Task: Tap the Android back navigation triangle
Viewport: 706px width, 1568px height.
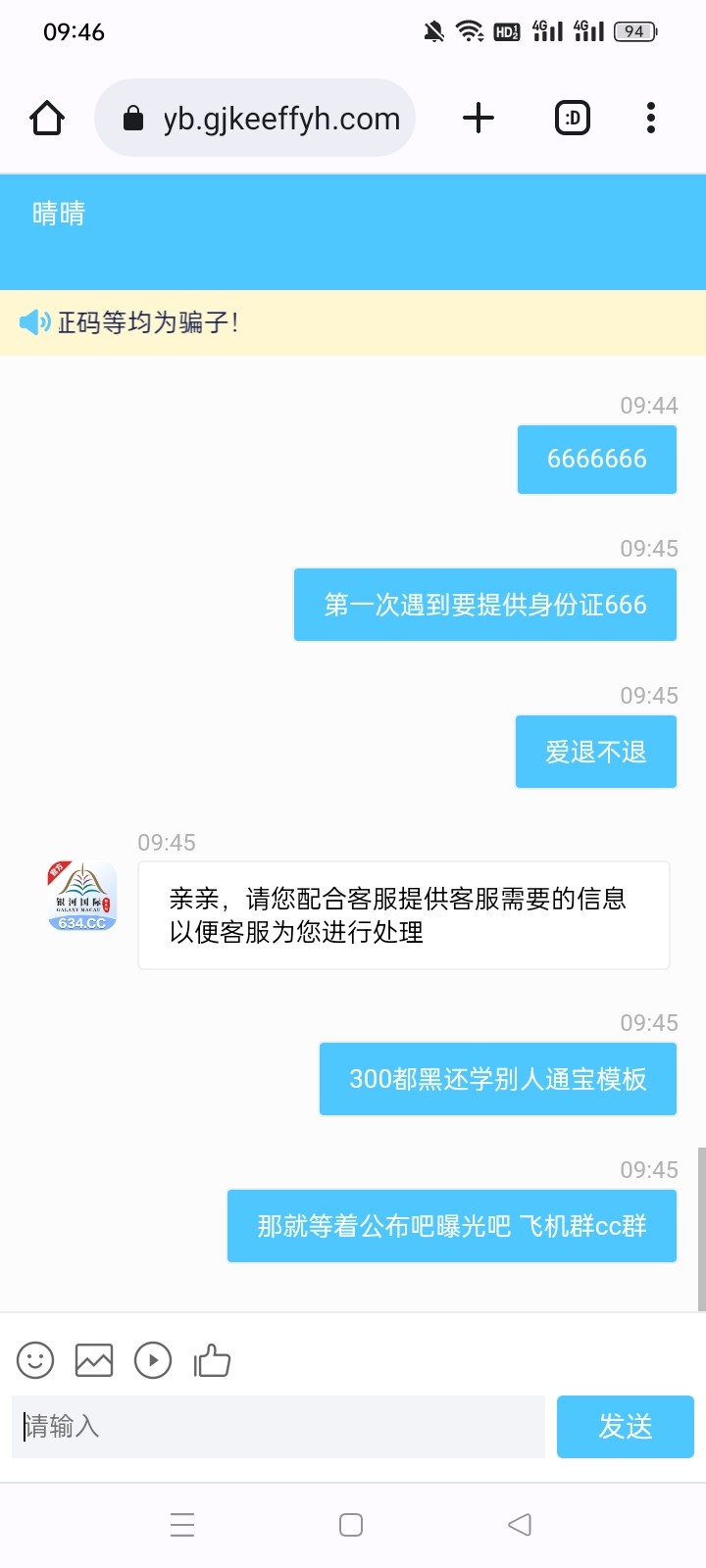Action: pos(520,1525)
